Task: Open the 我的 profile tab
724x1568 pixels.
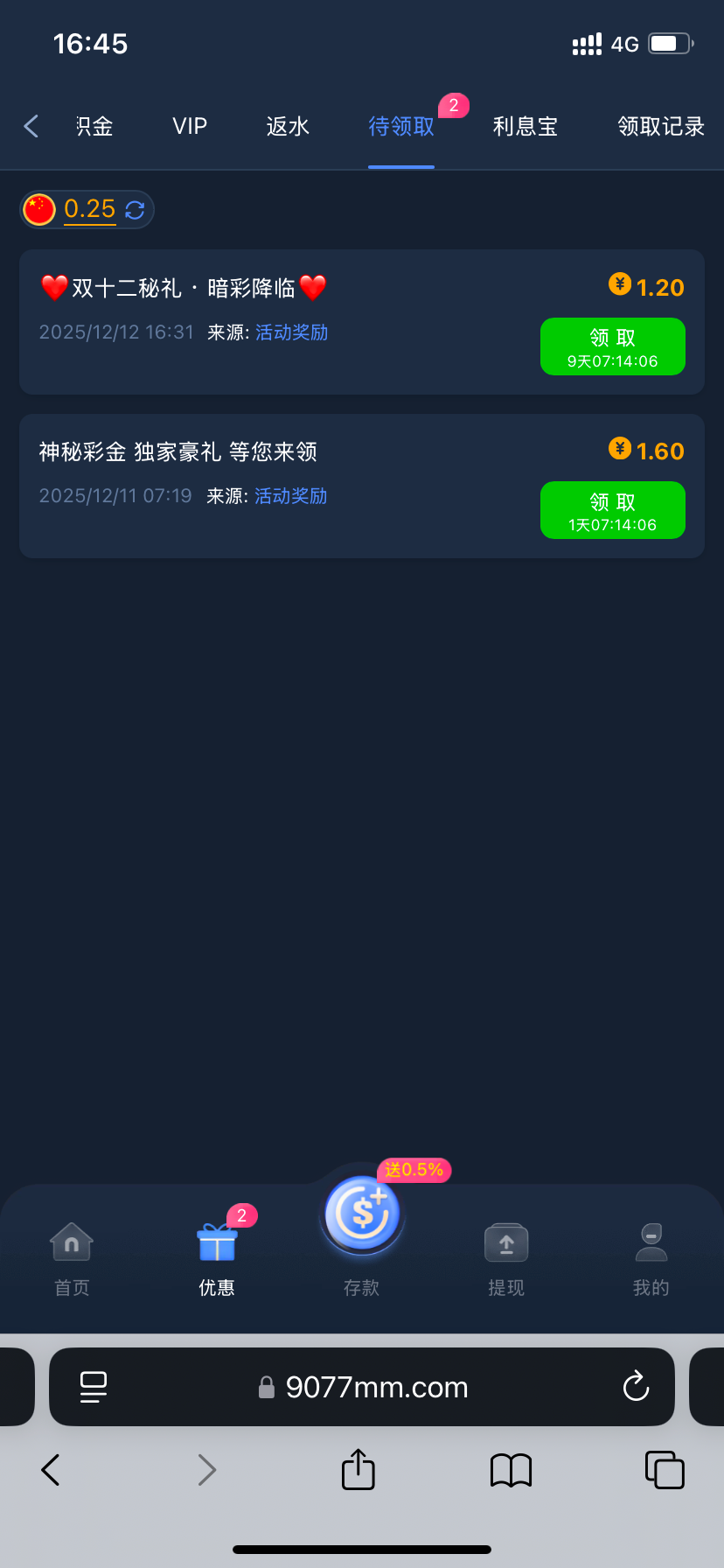Action: [x=651, y=1258]
